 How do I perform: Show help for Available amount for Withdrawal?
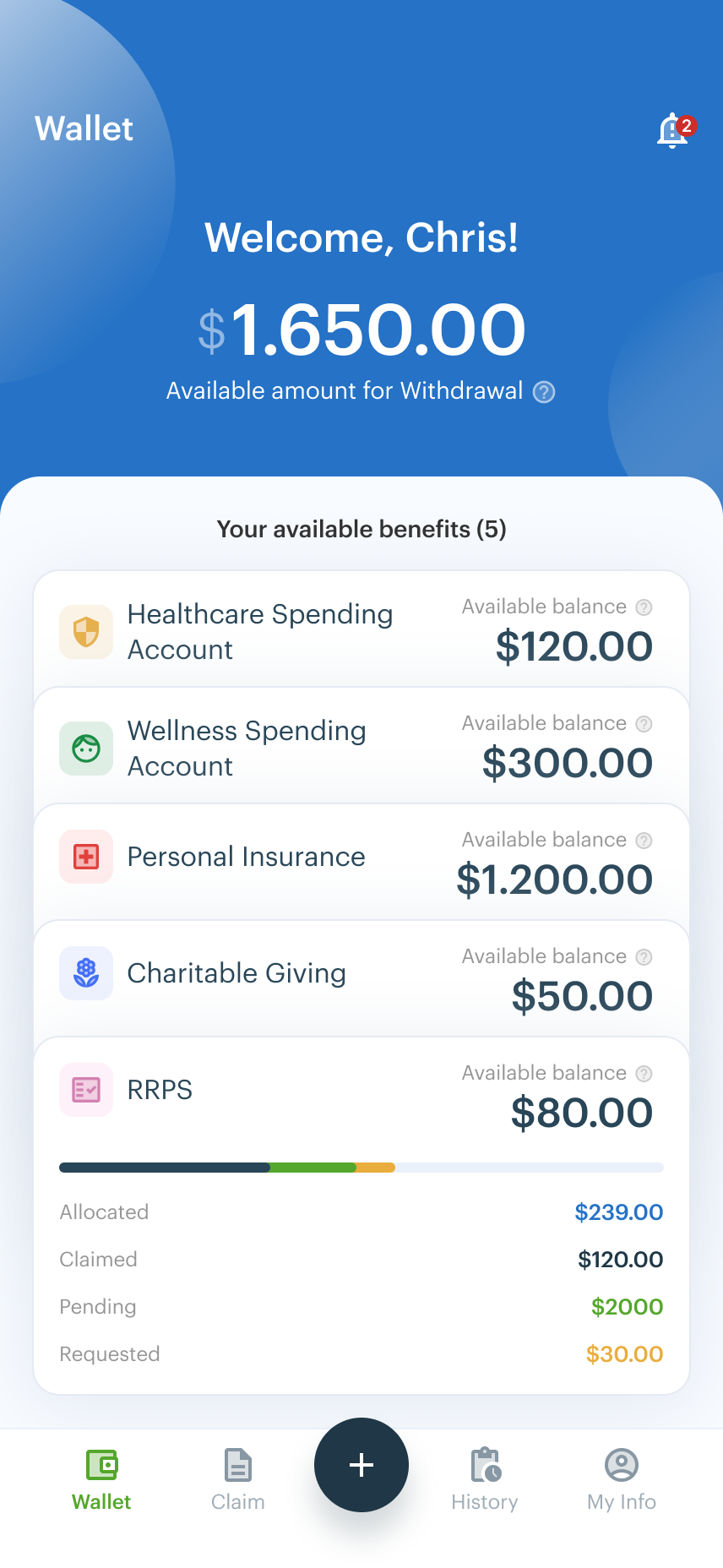(x=544, y=392)
